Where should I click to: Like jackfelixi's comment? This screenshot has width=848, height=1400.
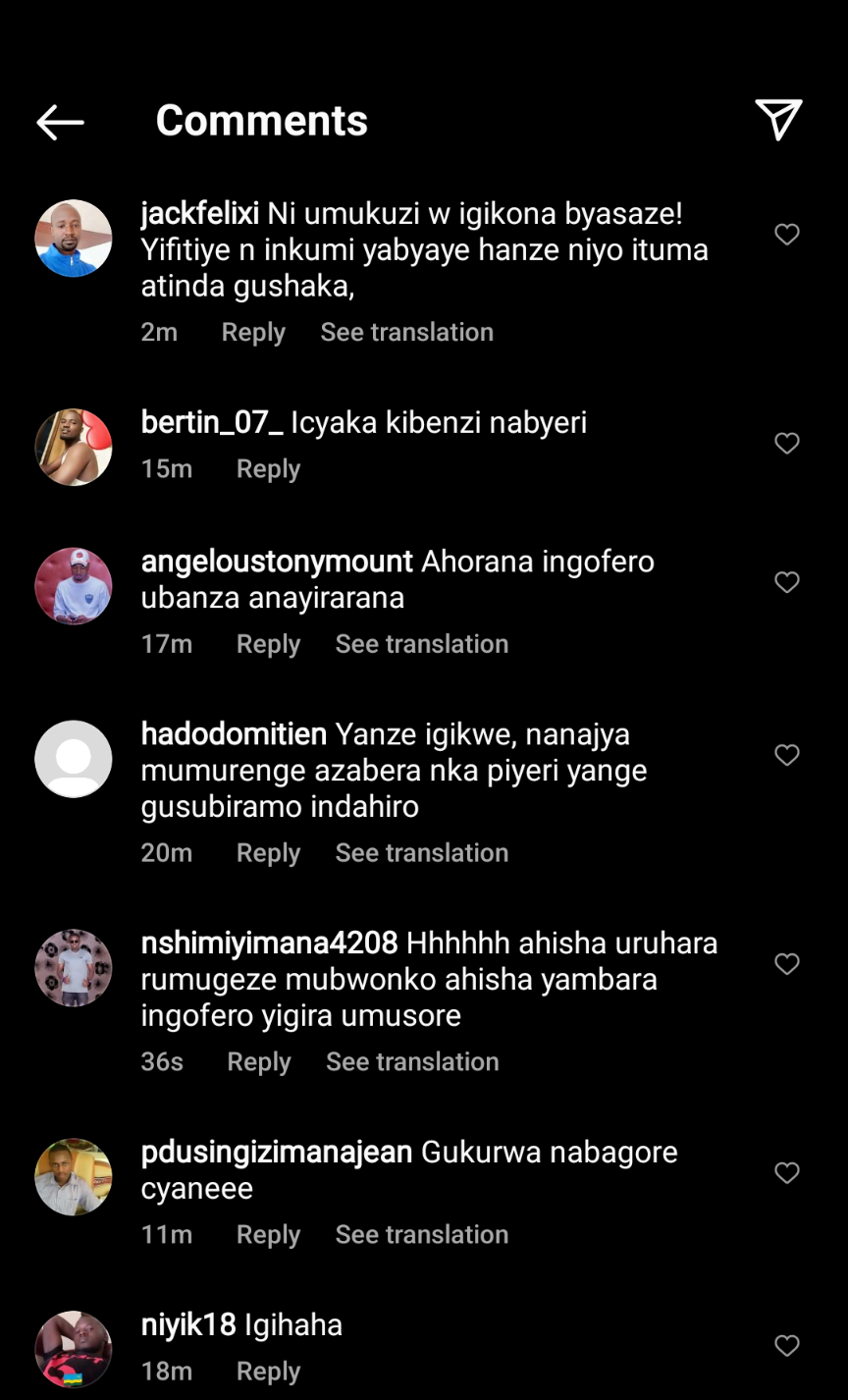pyautogui.click(x=787, y=235)
